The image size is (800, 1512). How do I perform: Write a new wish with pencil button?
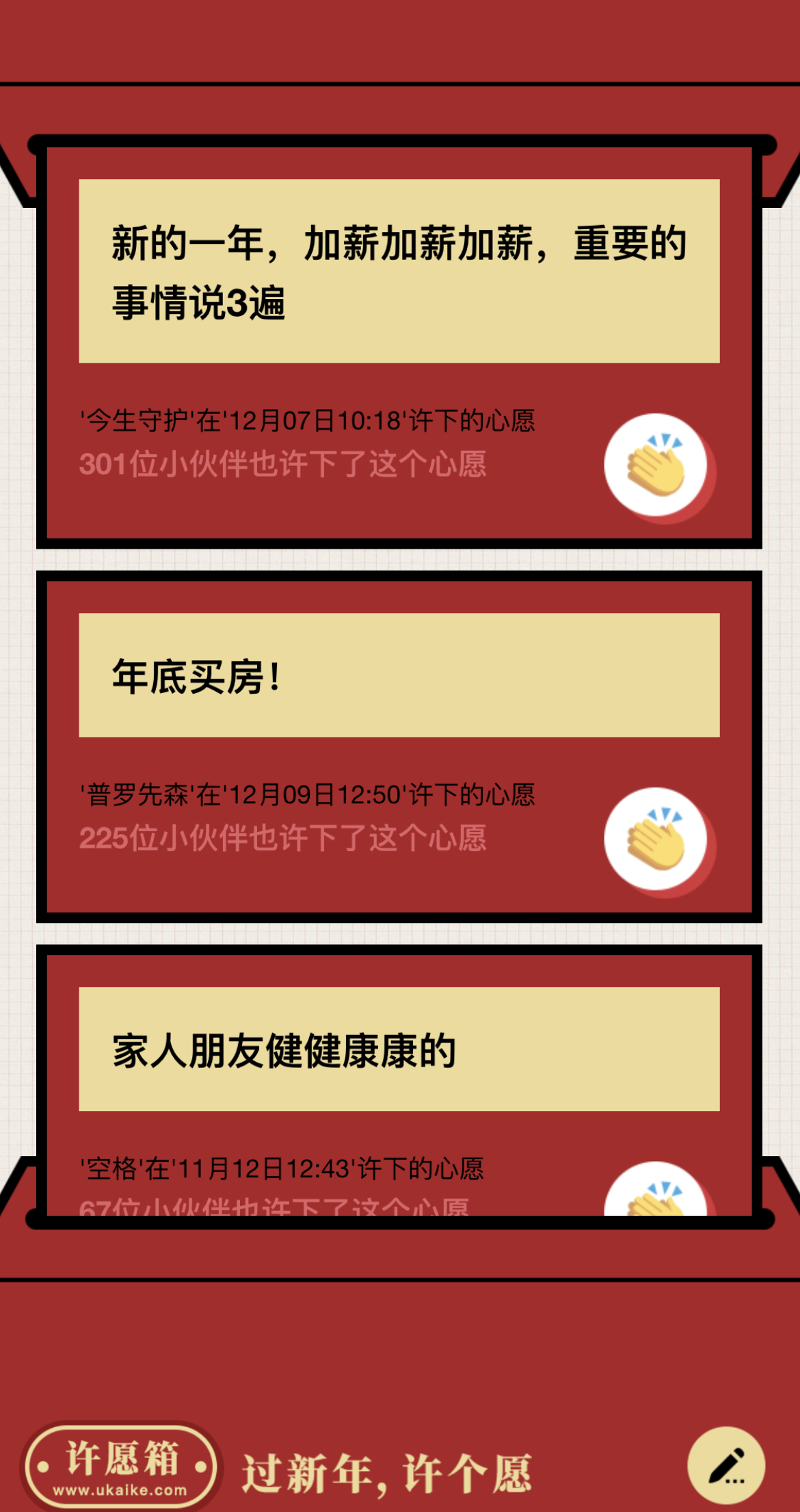click(x=725, y=1465)
